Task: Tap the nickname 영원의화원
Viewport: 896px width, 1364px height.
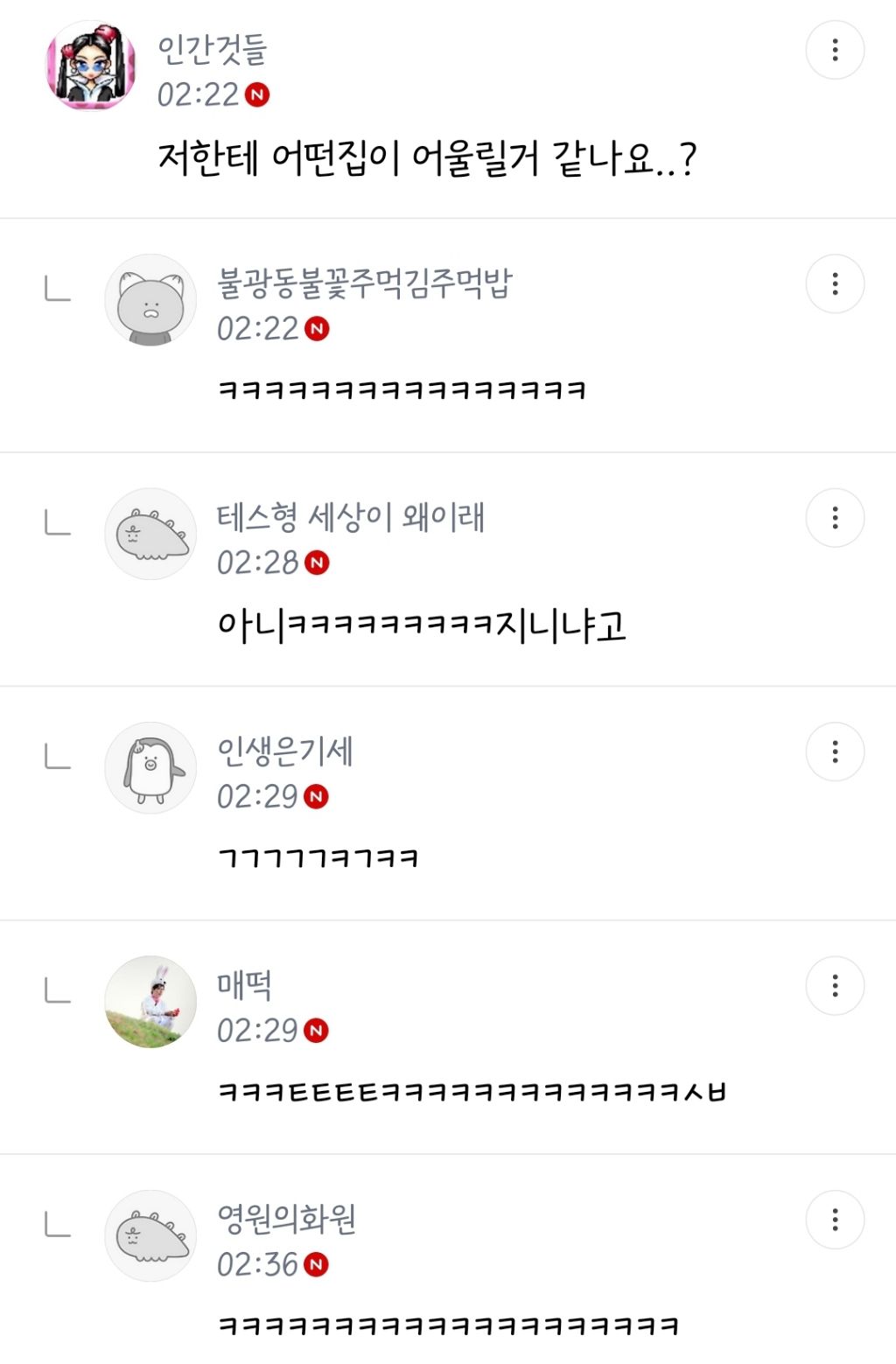Action: 287,1219
